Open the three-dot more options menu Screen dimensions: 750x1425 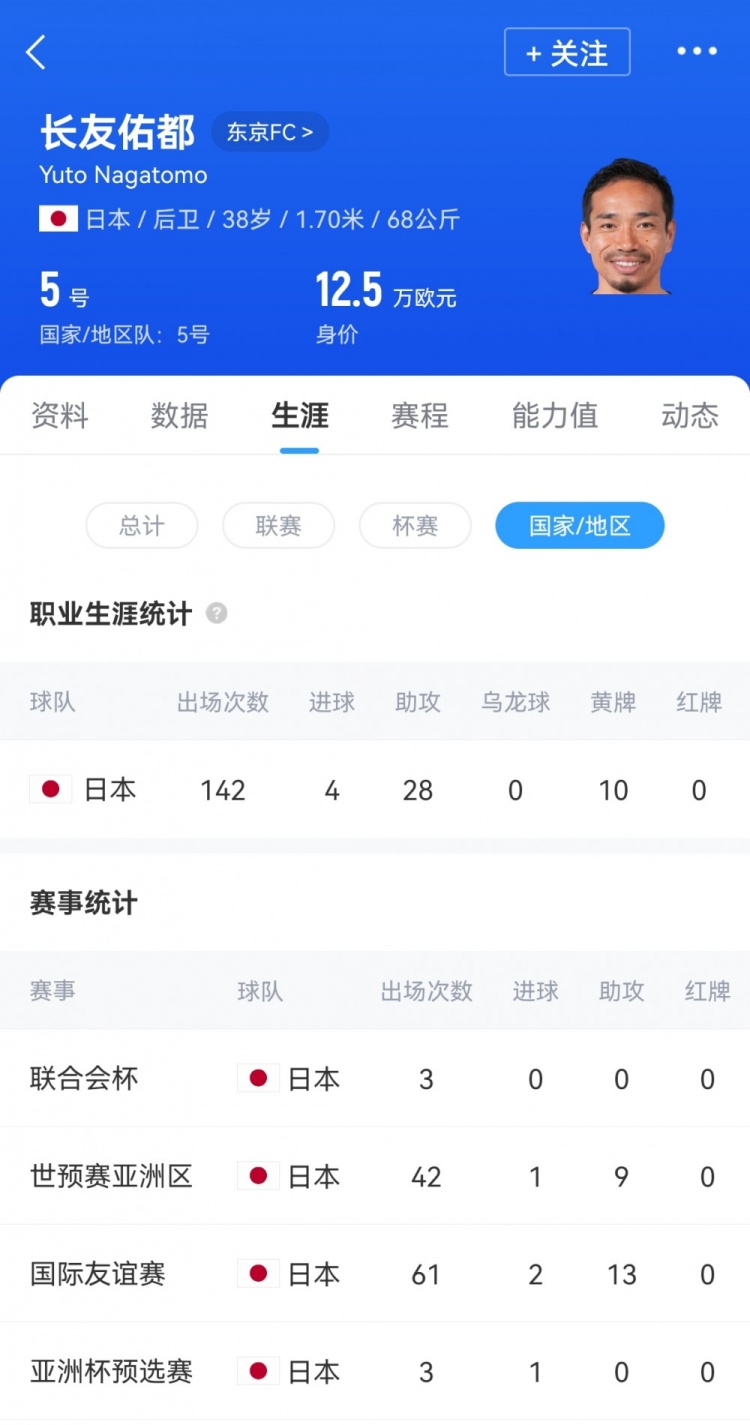point(698,52)
